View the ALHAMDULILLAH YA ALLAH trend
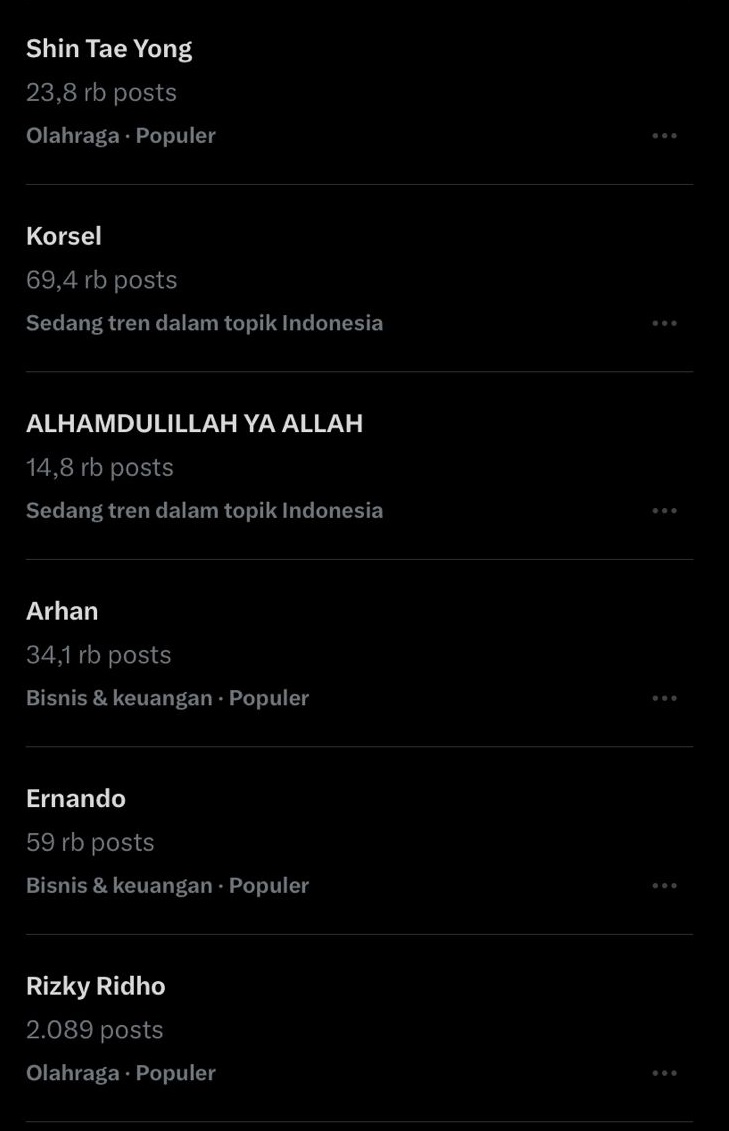This screenshot has width=729, height=1131. (194, 424)
